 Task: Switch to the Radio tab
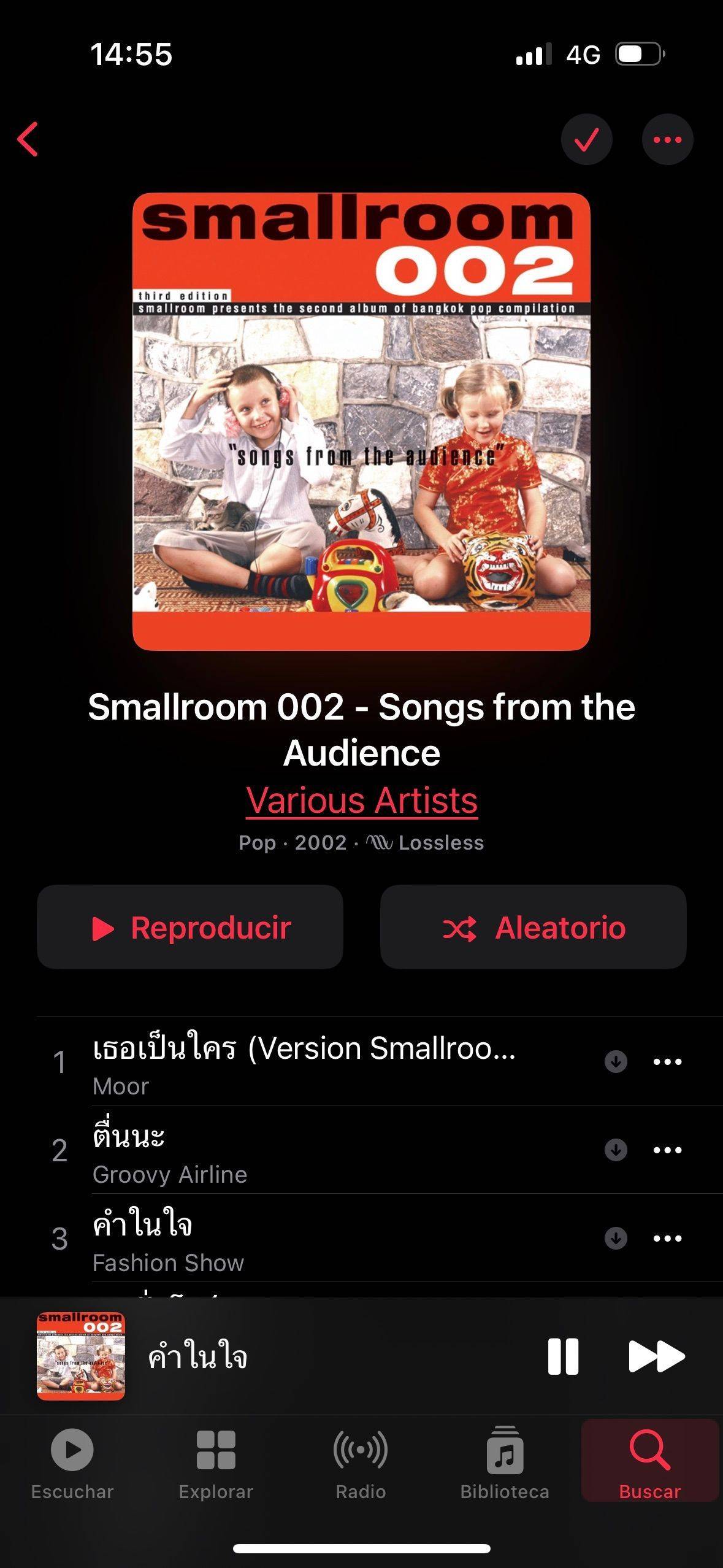click(x=361, y=1464)
